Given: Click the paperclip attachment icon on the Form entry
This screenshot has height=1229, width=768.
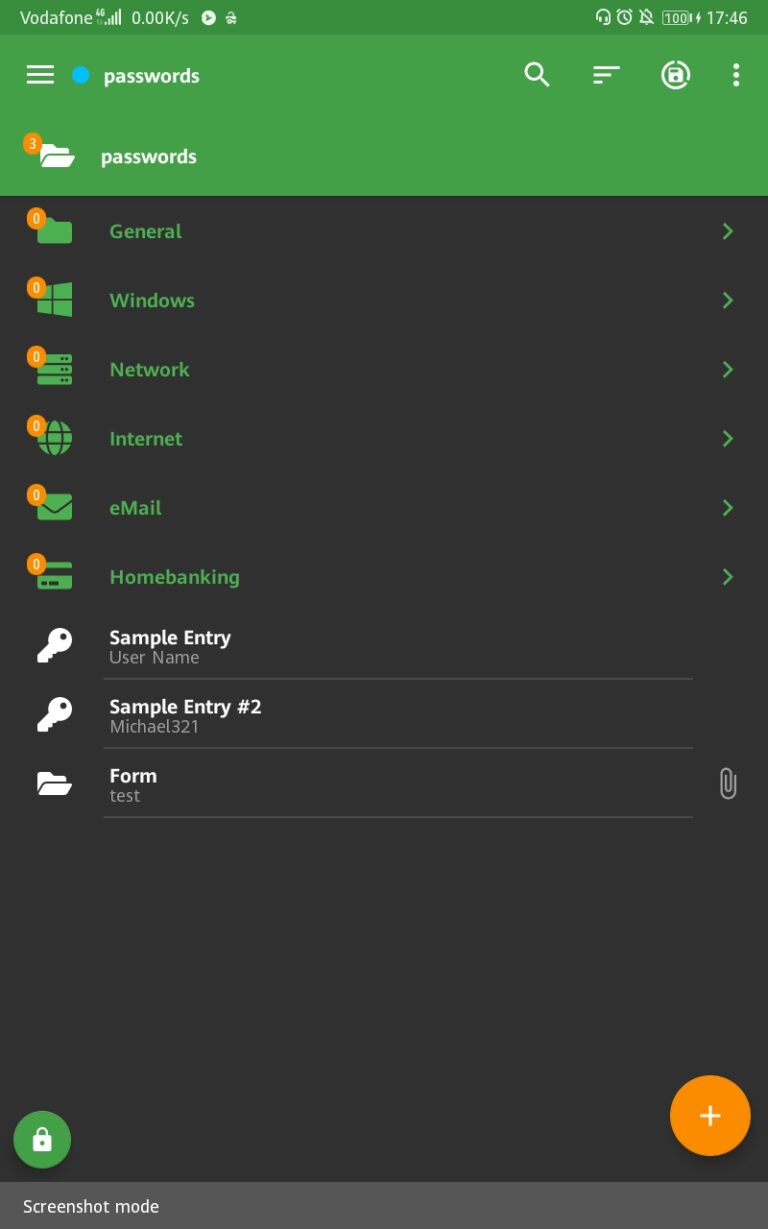Looking at the screenshot, I should point(727,783).
